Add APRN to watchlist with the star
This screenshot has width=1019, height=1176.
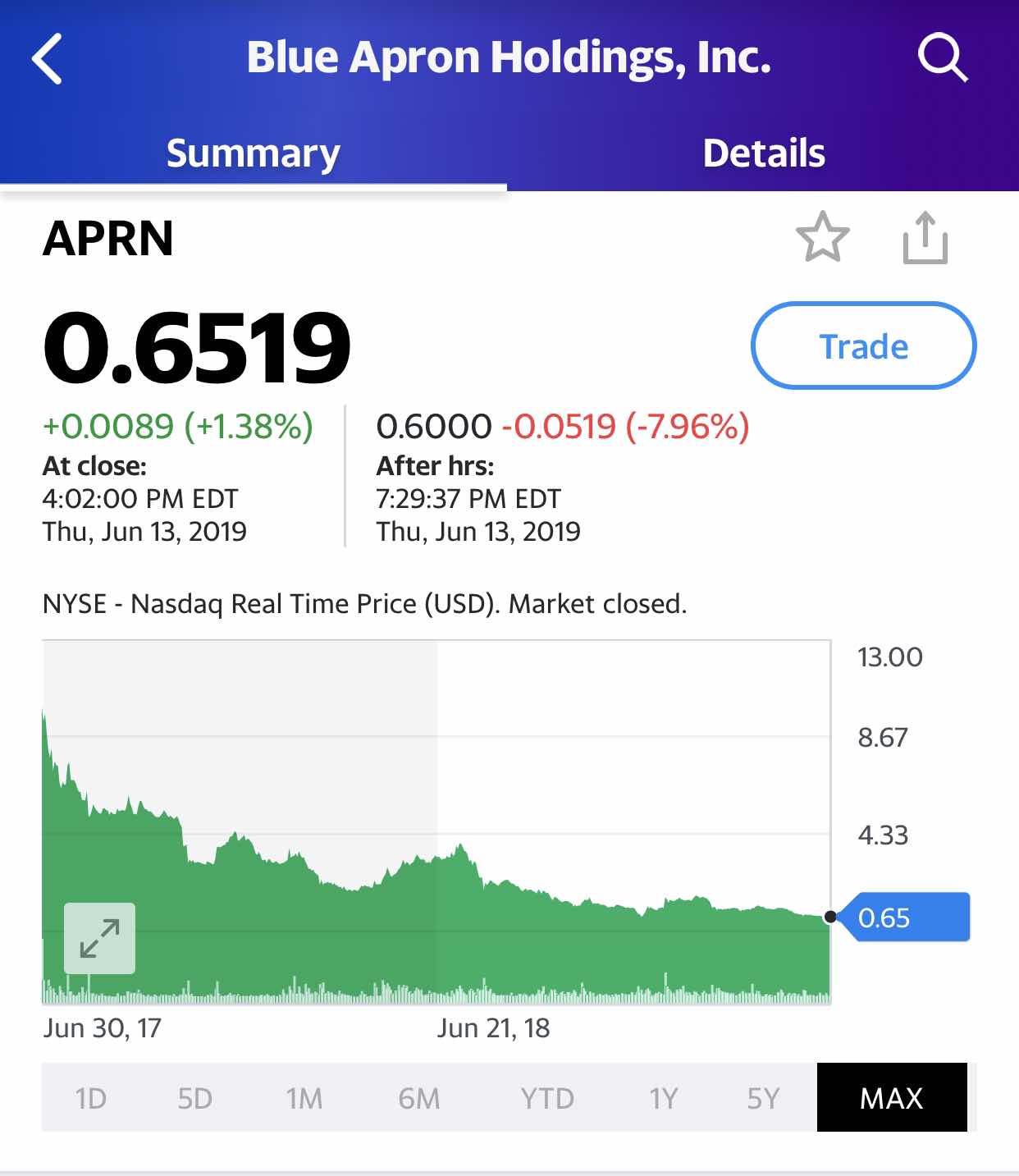pyautogui.click(x=822, y=238)
